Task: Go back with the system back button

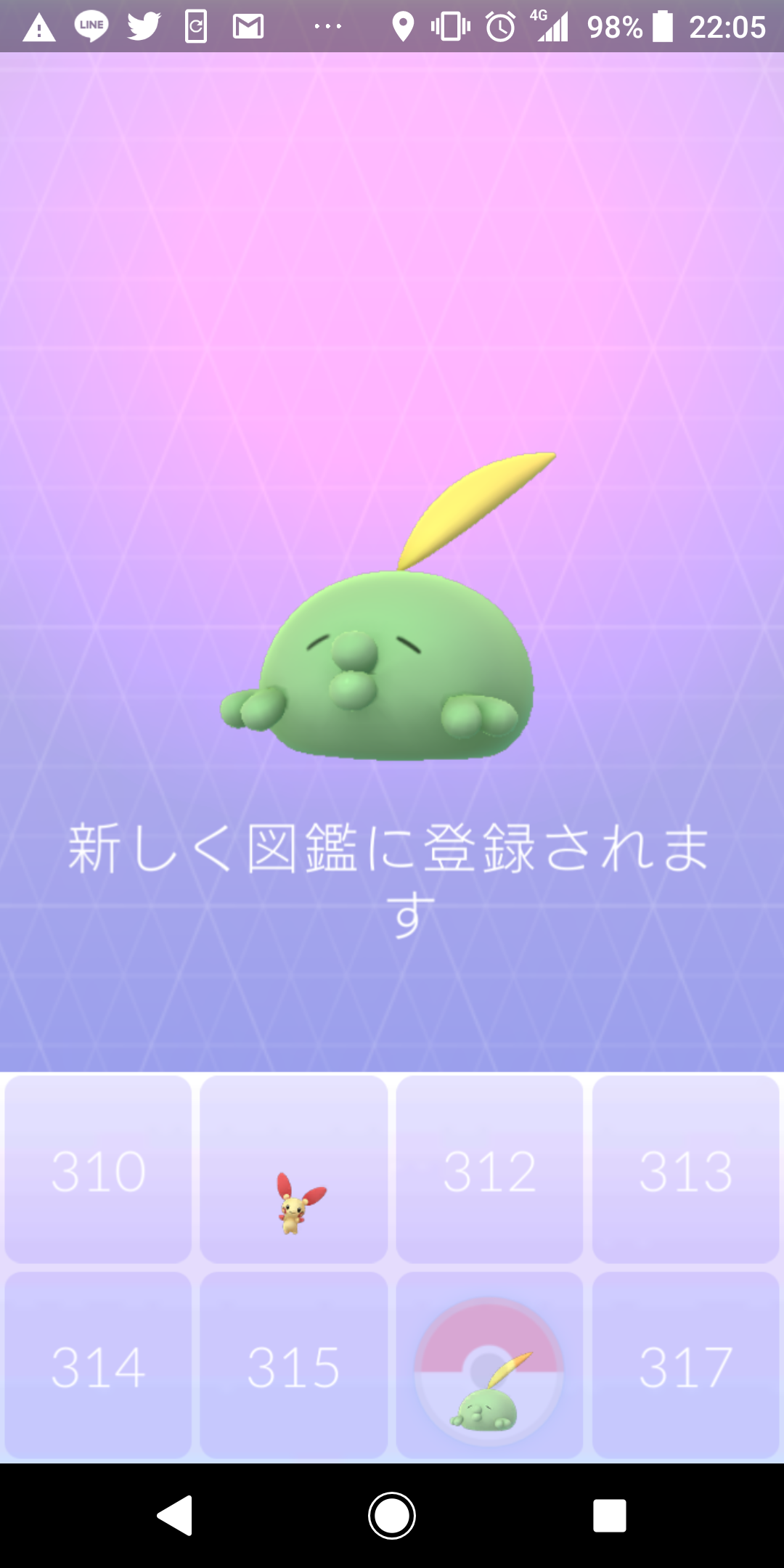Action: click(175, 1516)
